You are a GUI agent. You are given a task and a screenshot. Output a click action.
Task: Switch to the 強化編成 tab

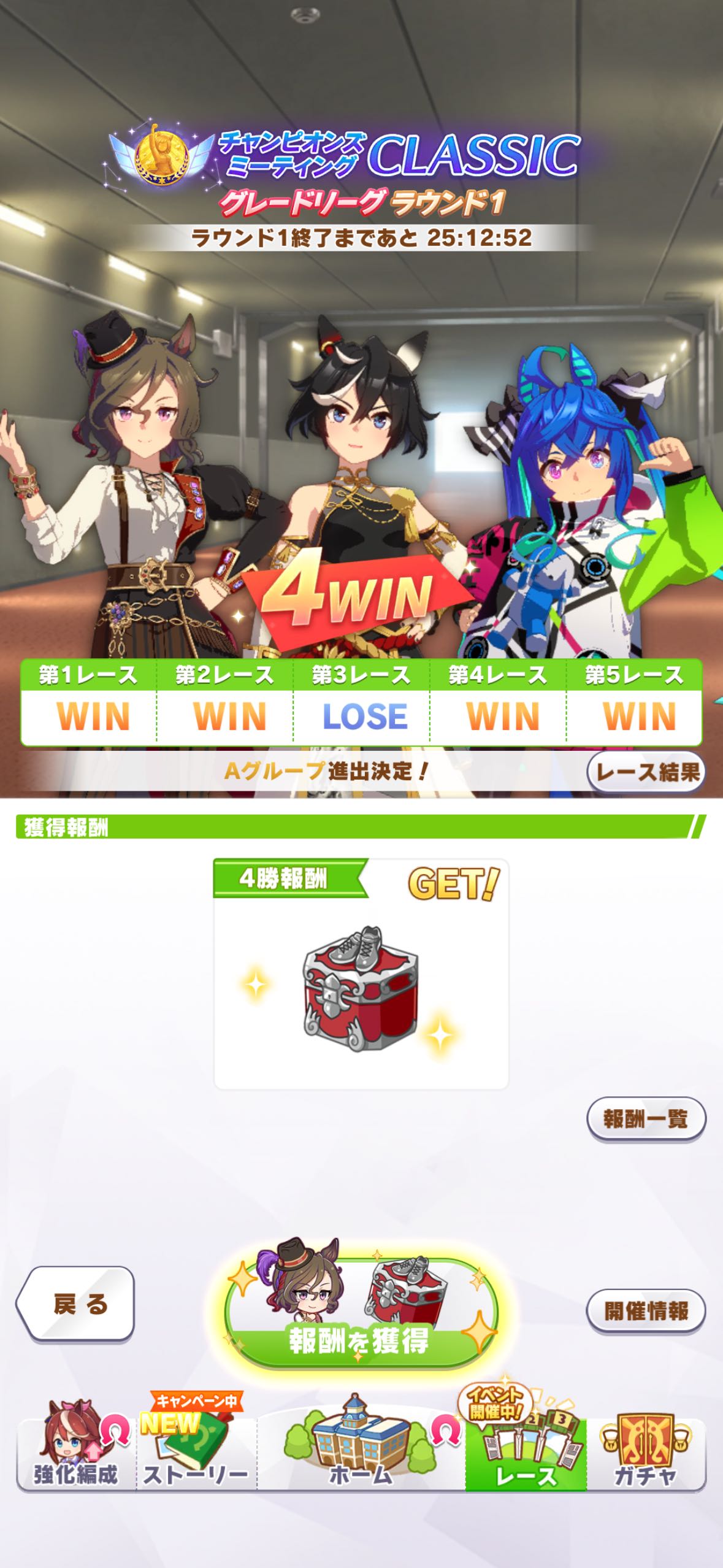tap(75, 1454)
